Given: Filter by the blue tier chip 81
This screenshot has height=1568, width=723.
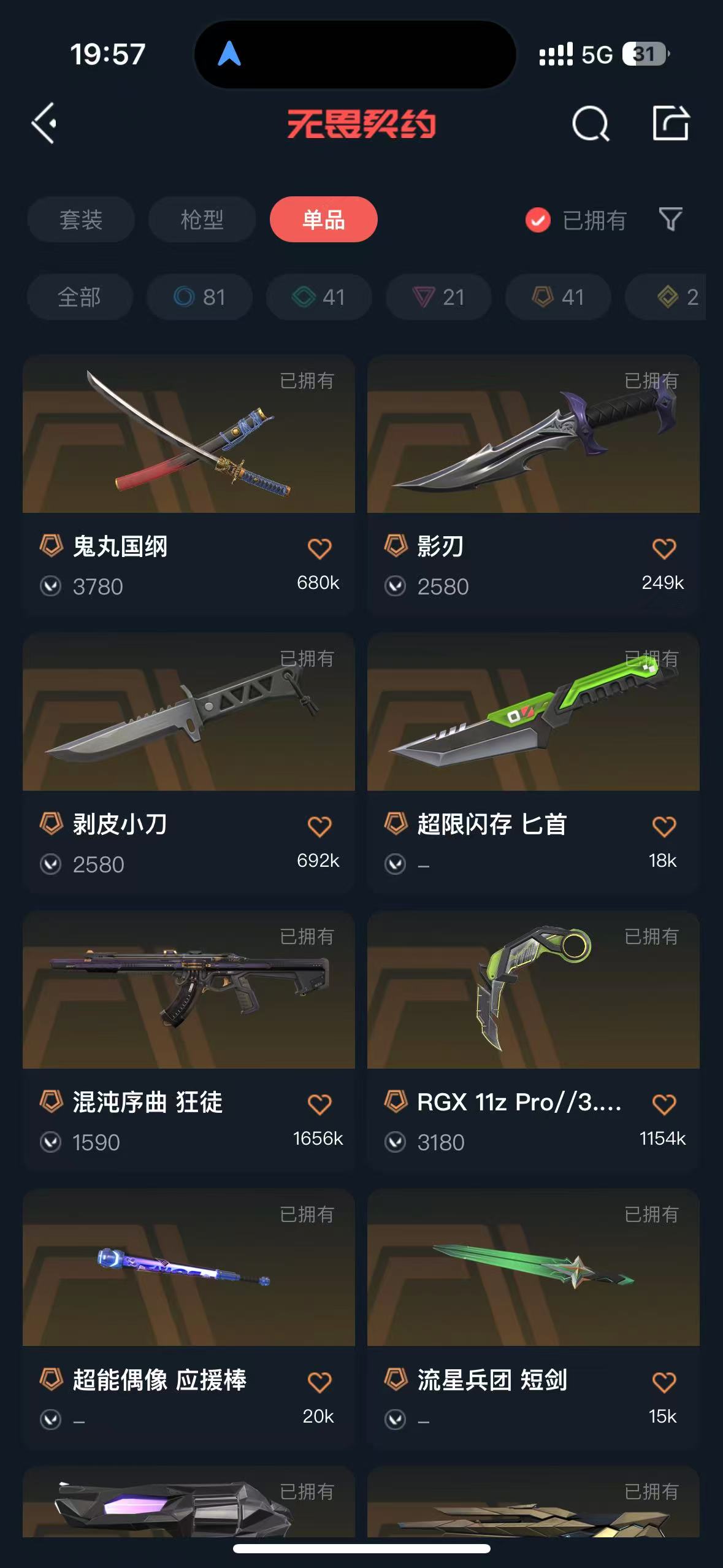Looking at the screenshot, I should tap(199, 298).
